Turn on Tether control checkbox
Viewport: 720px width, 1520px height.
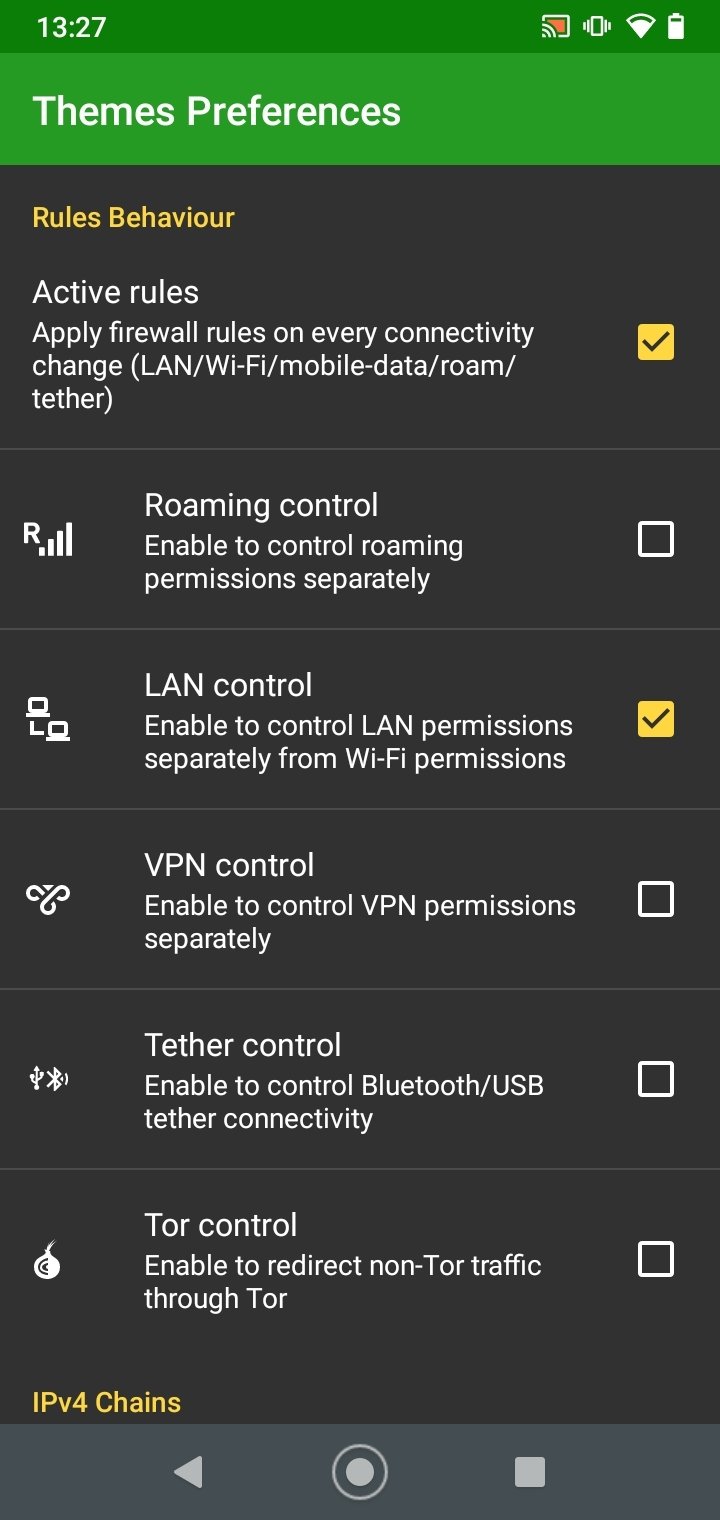click(x=656, y=1079)
